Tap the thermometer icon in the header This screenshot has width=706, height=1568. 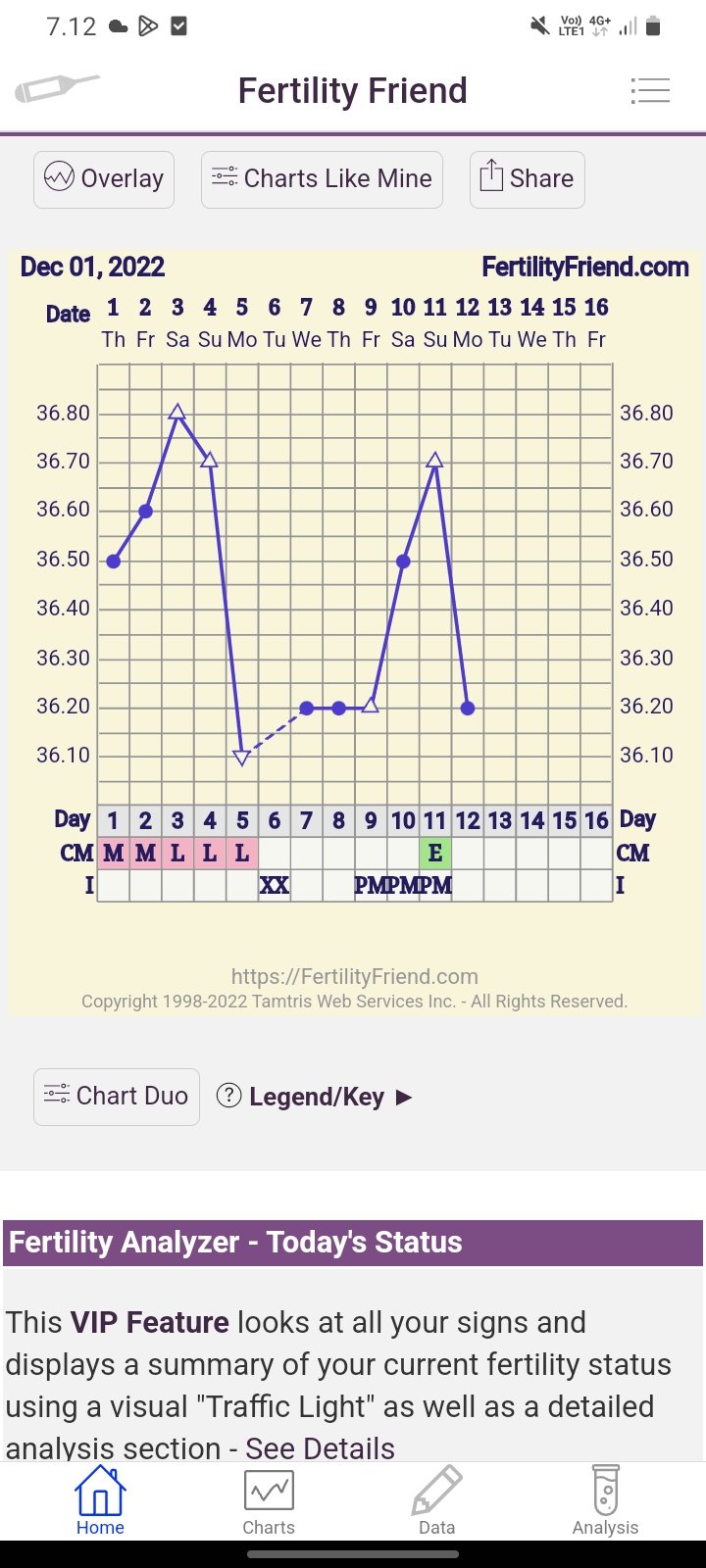[56, 89]
